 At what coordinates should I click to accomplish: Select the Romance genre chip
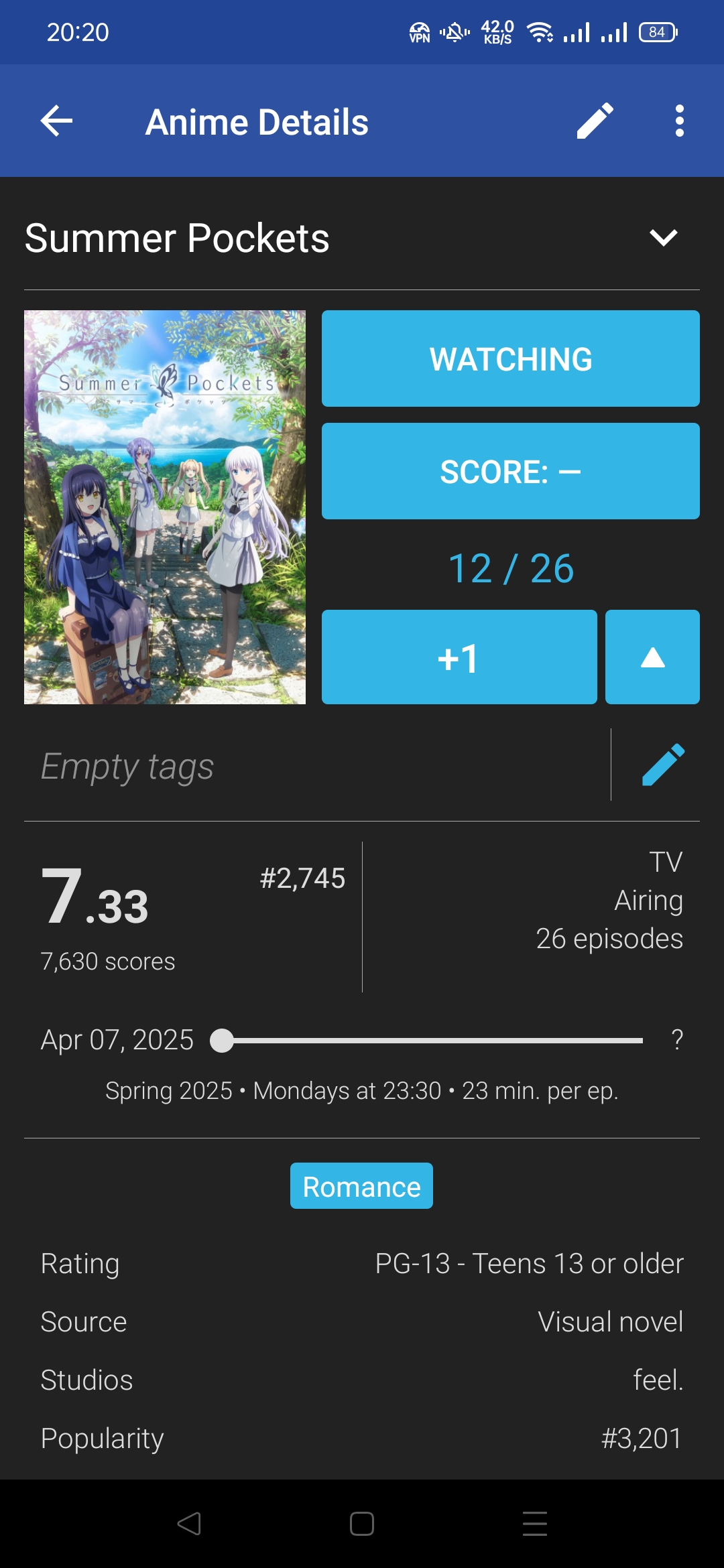pyautogui.click(x=361, y=1186)
